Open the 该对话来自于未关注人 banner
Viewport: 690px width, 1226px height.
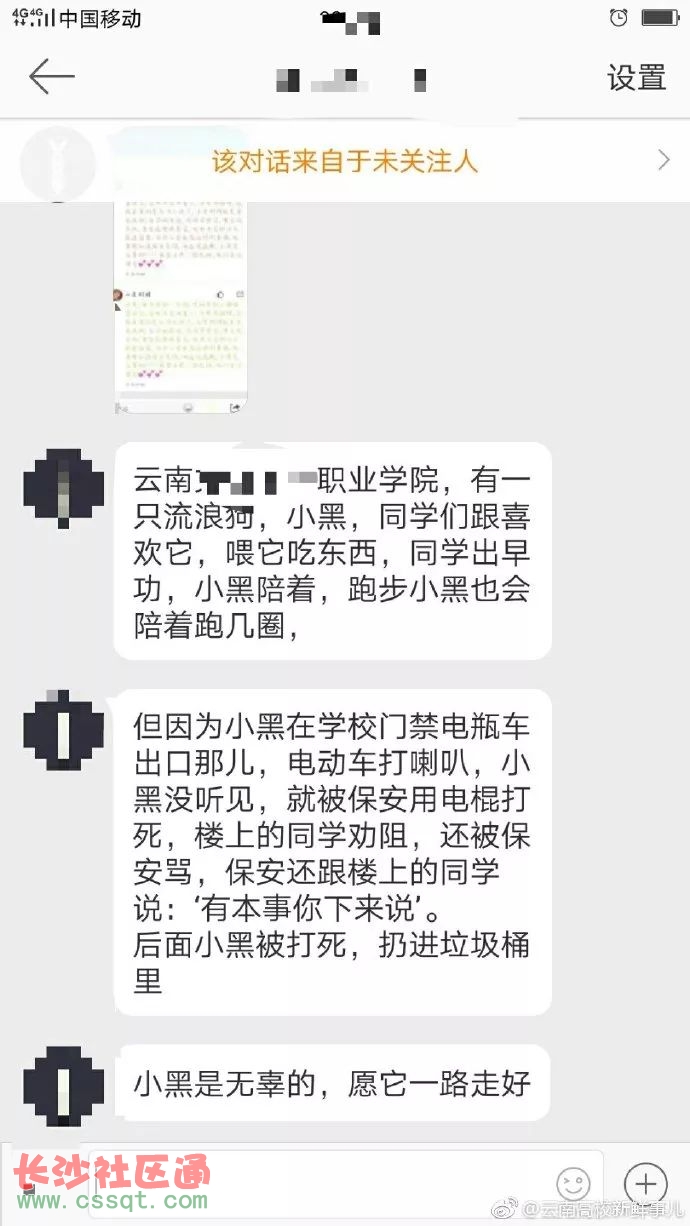(x=345, y=161)
